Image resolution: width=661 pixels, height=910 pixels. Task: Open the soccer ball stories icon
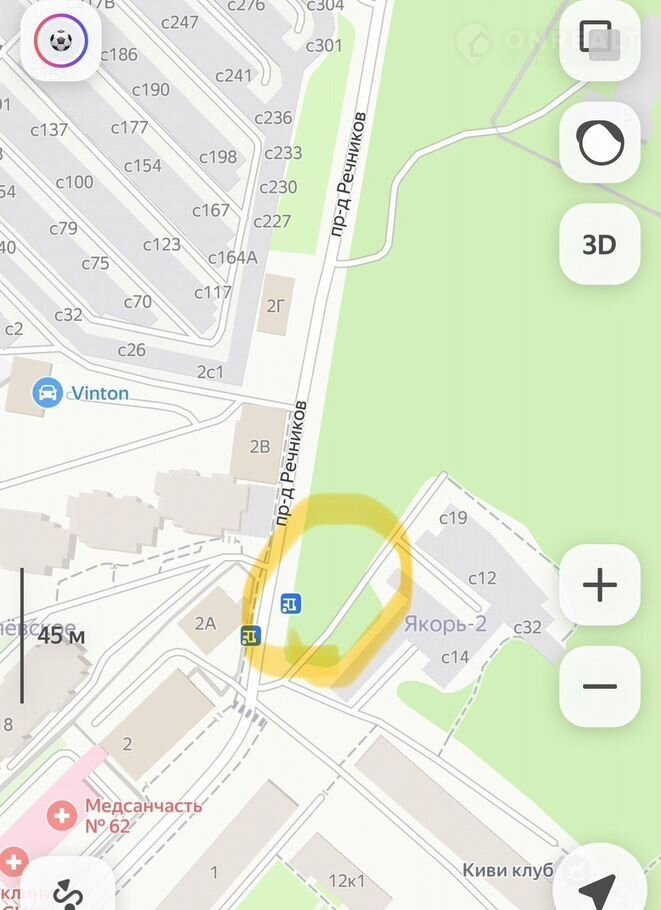(61, 41)
